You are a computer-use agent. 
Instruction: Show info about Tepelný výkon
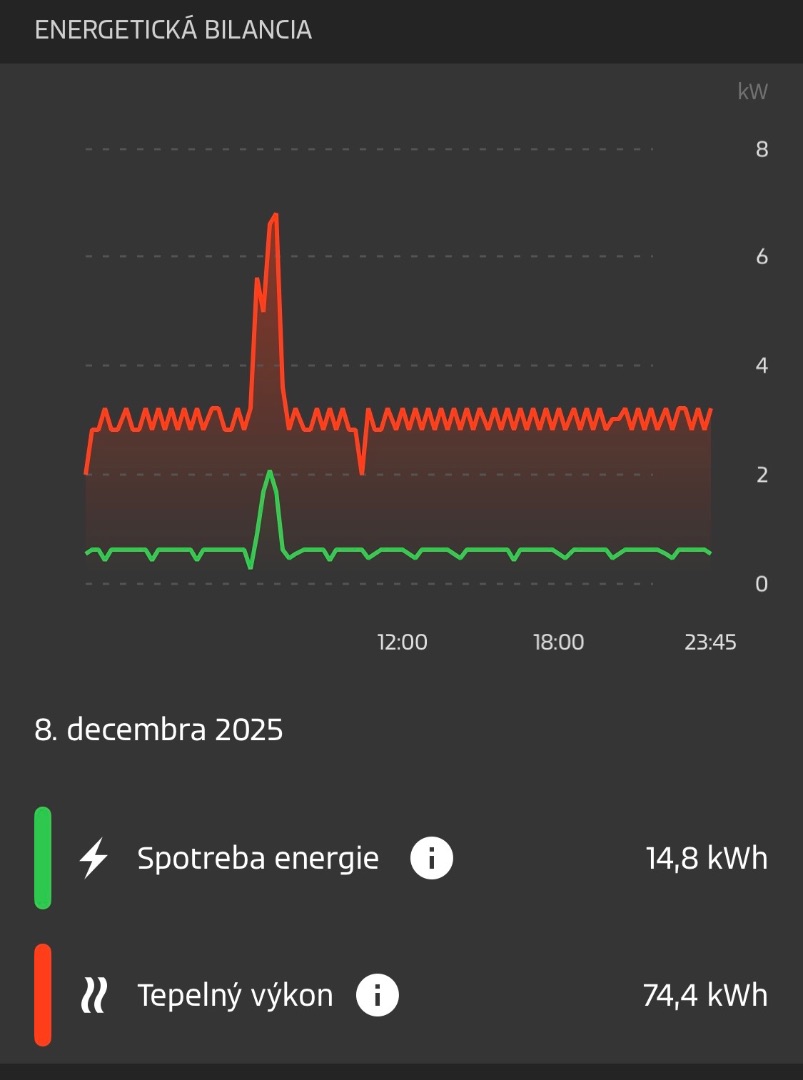[x=377, y=995]
